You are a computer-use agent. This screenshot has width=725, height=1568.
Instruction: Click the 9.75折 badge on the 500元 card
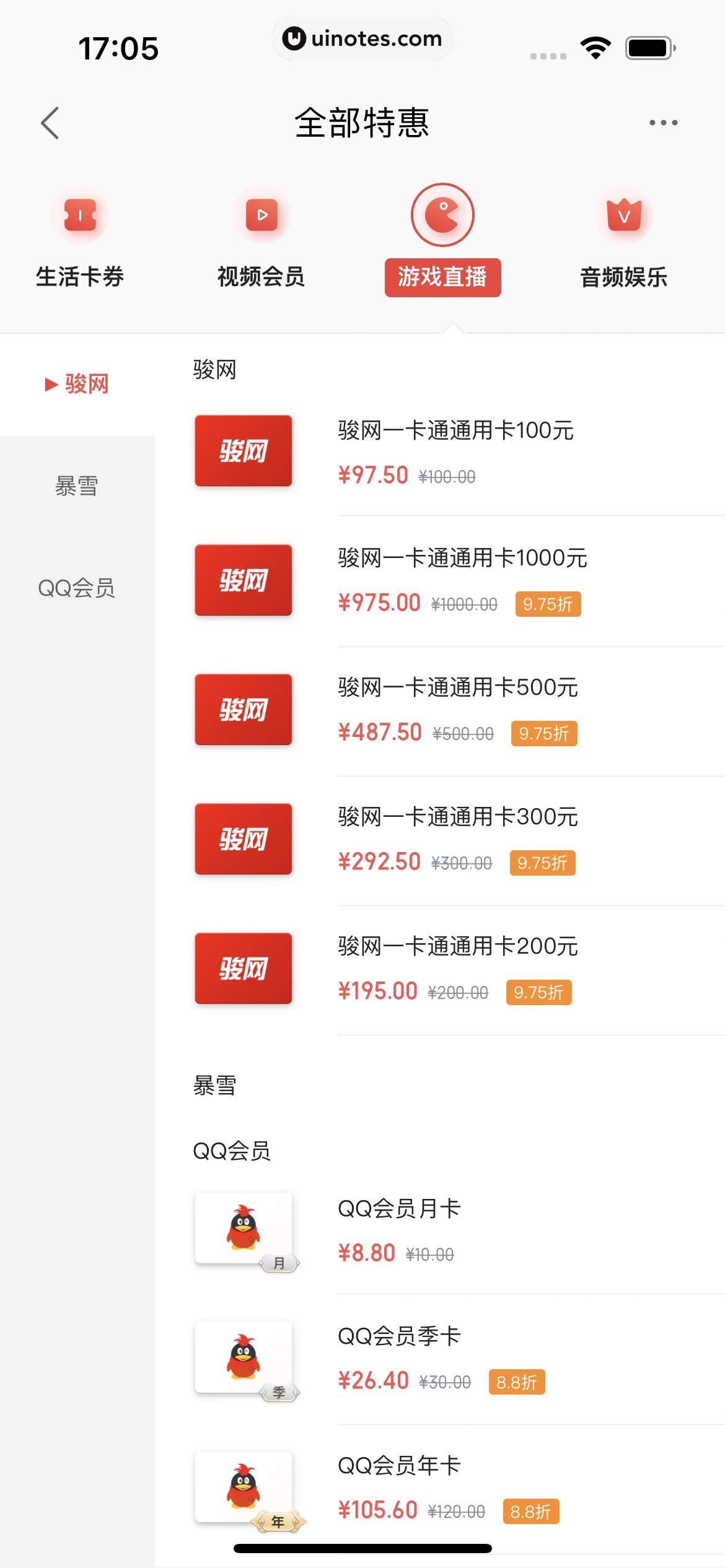(543, 733)
